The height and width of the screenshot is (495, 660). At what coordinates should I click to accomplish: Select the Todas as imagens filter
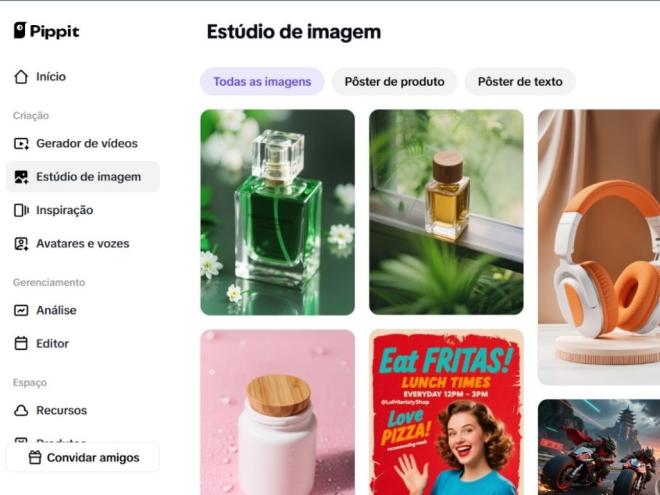(262, 82)
